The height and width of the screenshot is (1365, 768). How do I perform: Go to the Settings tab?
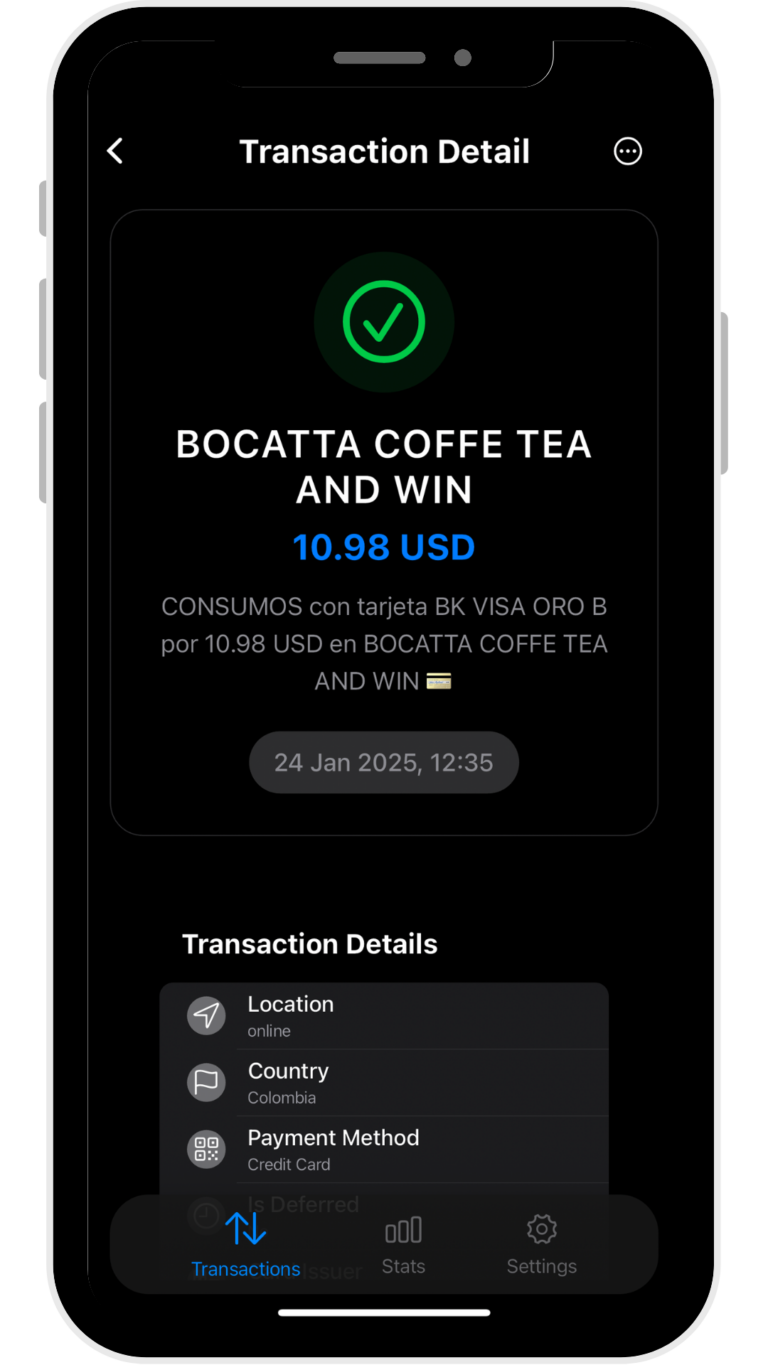(x=541, y=1244)
